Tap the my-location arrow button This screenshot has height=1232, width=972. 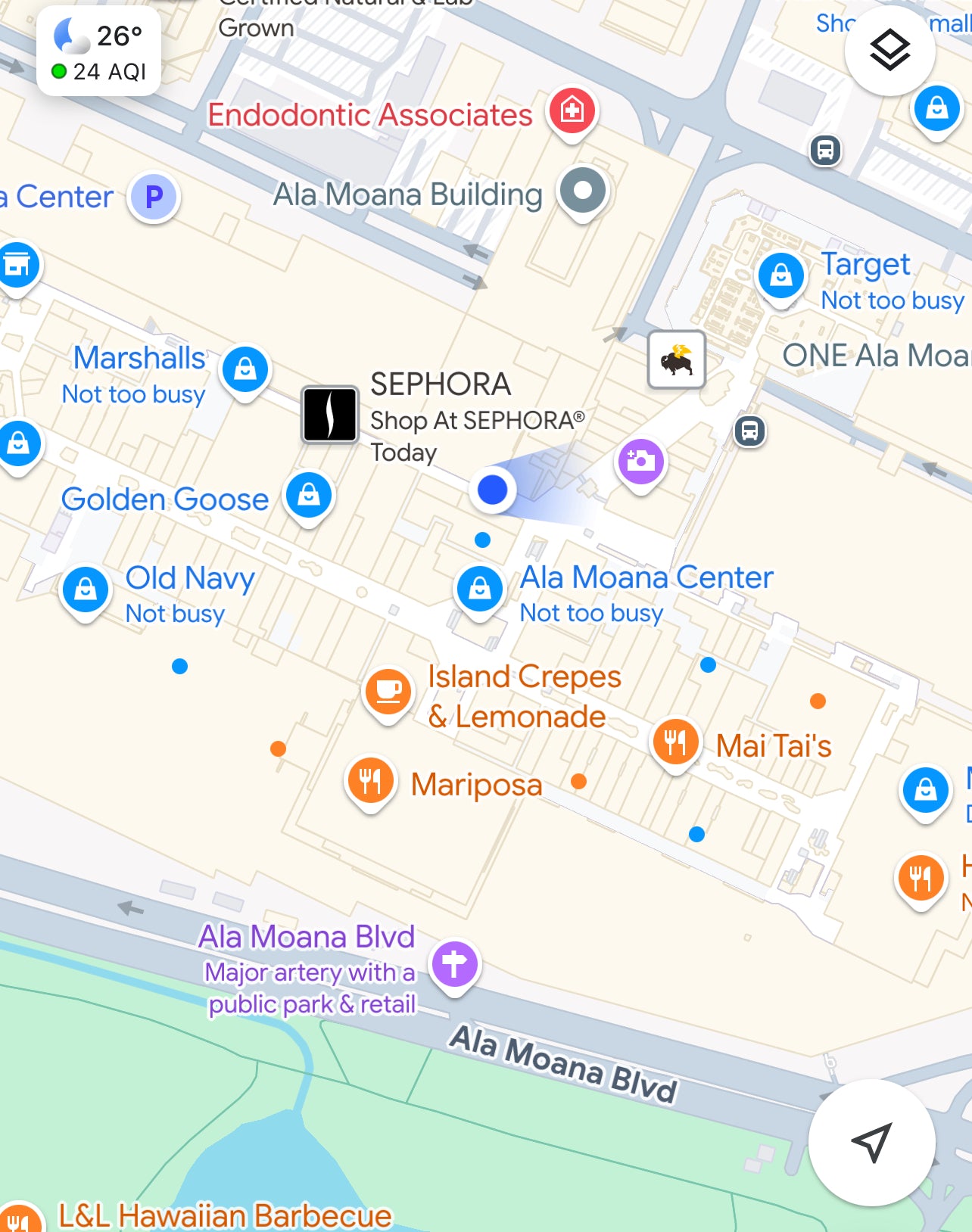point(871,1142)
